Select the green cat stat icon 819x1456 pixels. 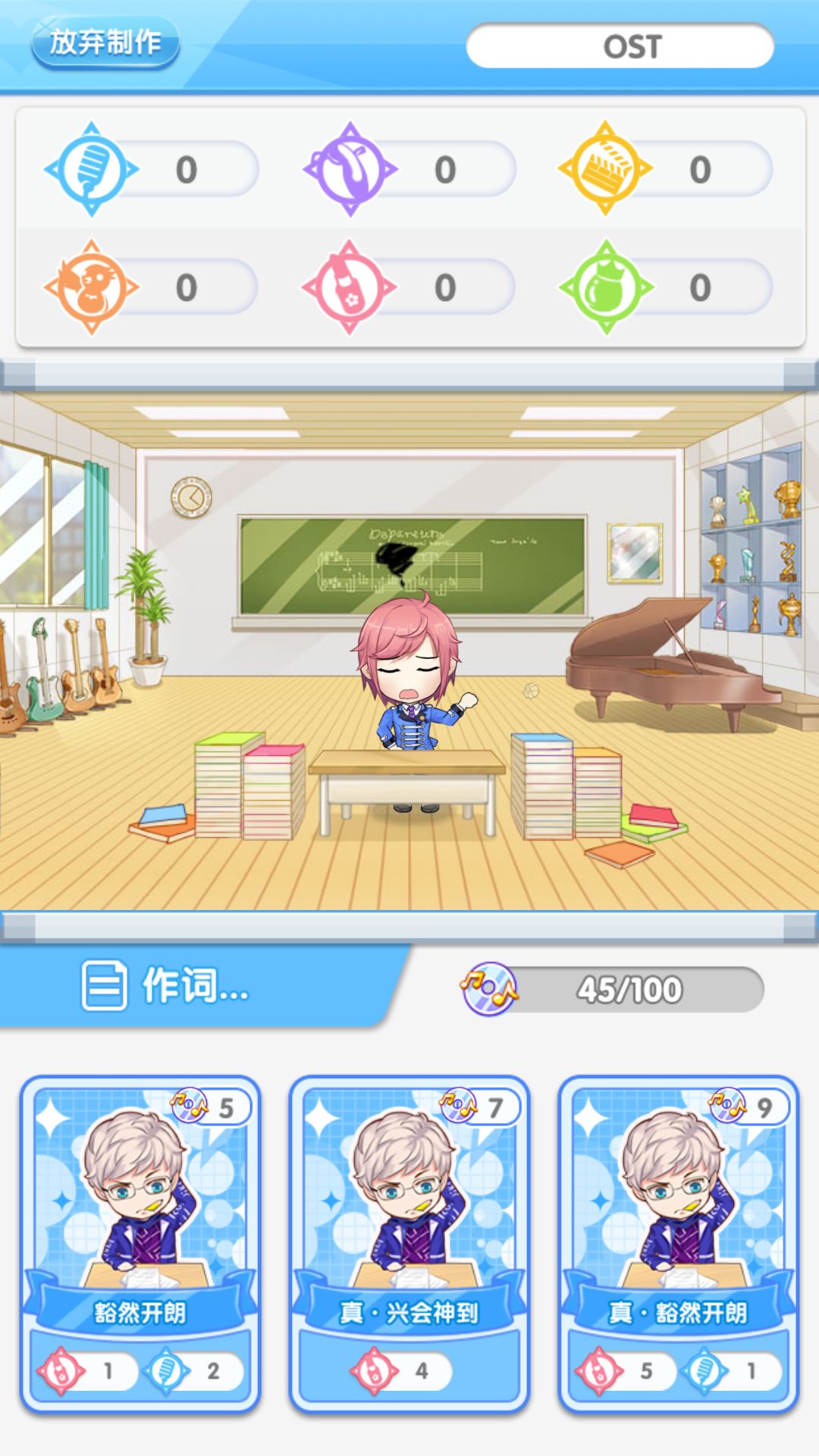607,287
